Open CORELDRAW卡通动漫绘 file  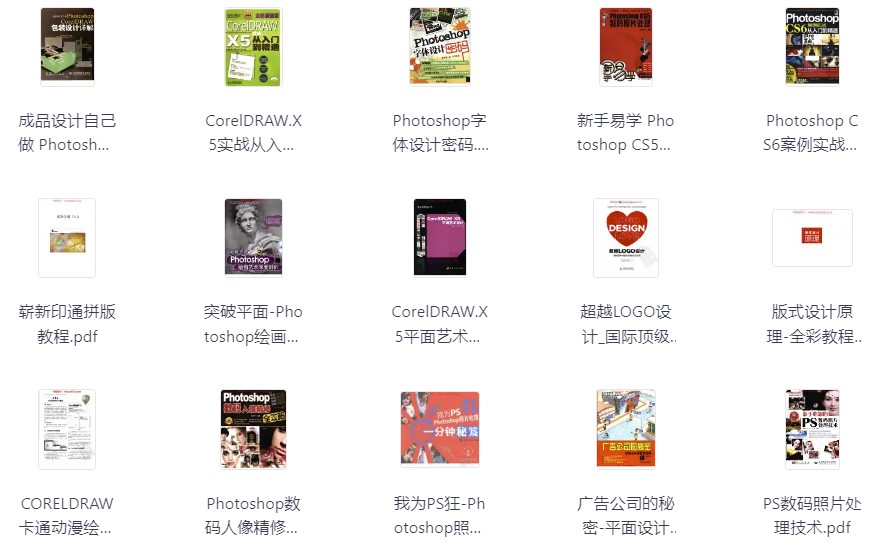click(x=67, y=429)
